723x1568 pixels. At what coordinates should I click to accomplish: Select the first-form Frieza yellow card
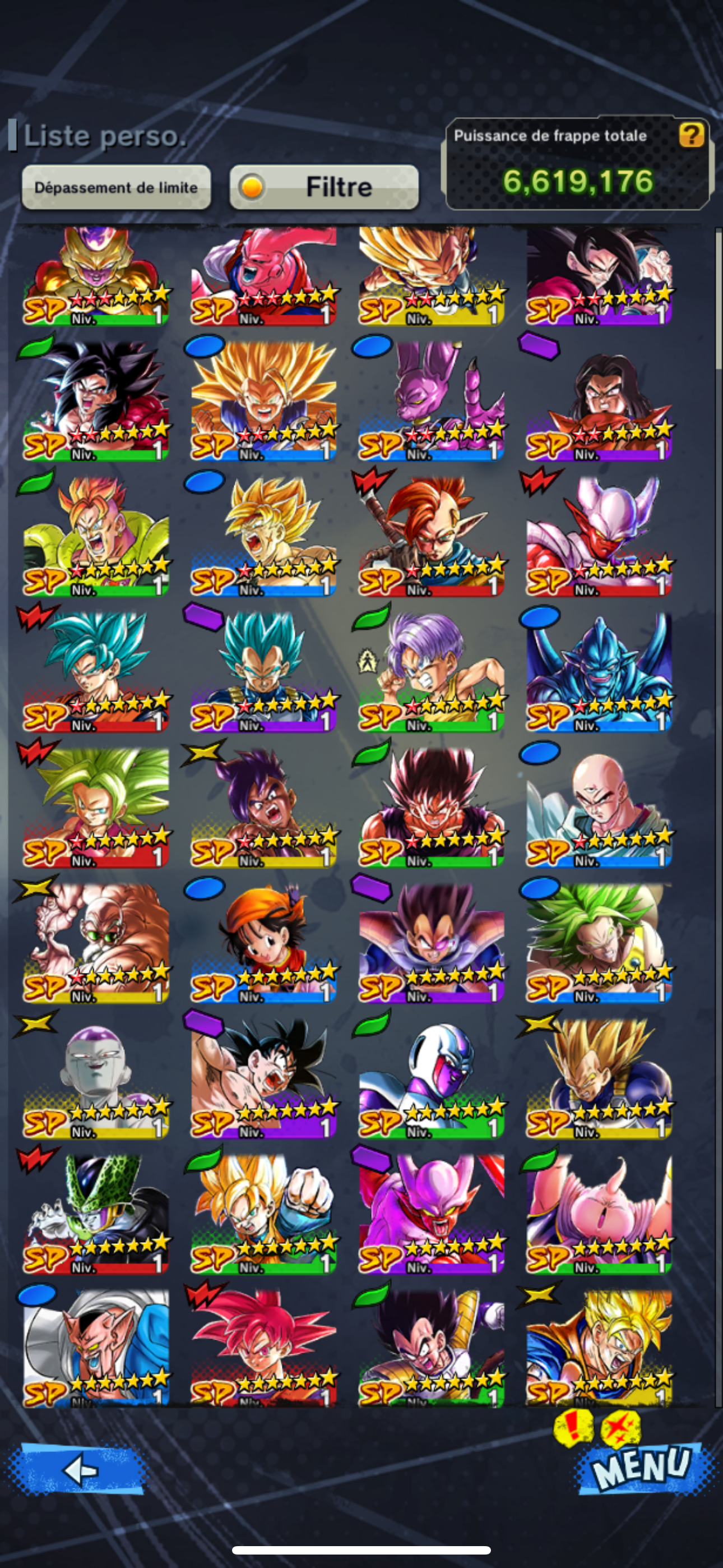point(96,1078)
